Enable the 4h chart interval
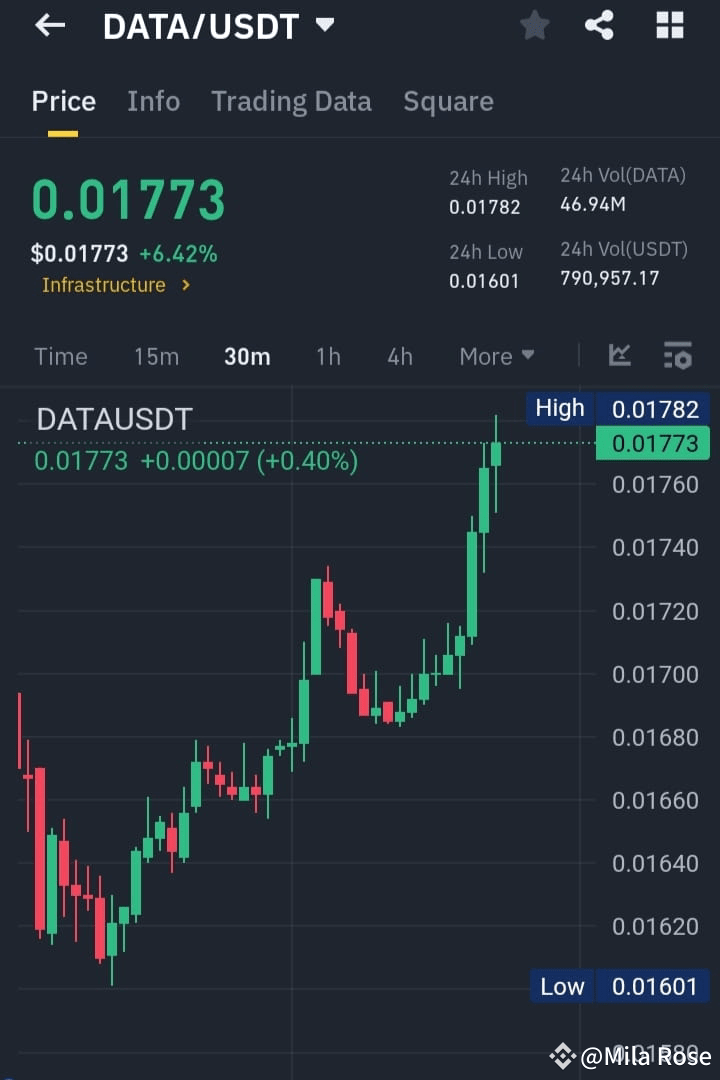 [398, 356]
